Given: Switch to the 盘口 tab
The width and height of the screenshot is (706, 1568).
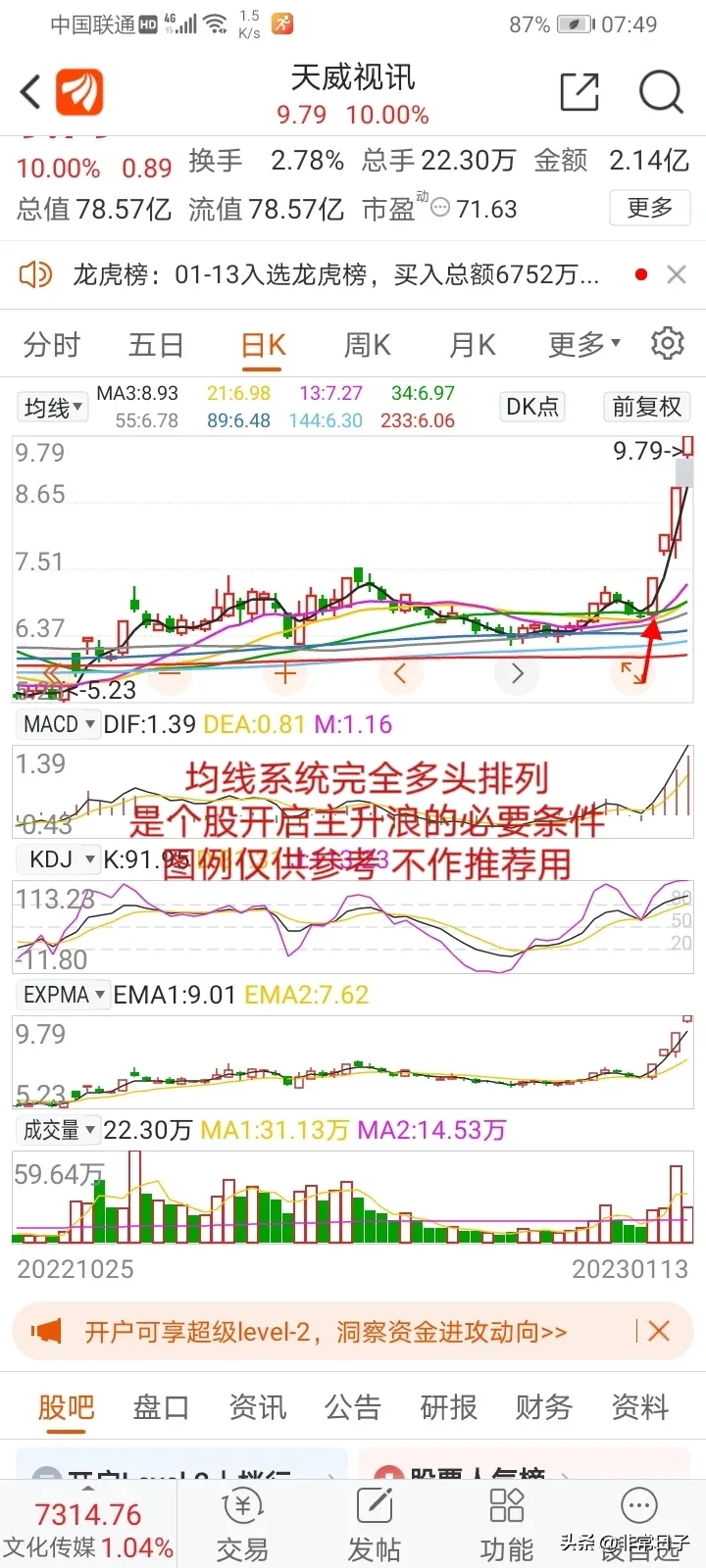Looking at the screenshot, I should (161, 1407).
